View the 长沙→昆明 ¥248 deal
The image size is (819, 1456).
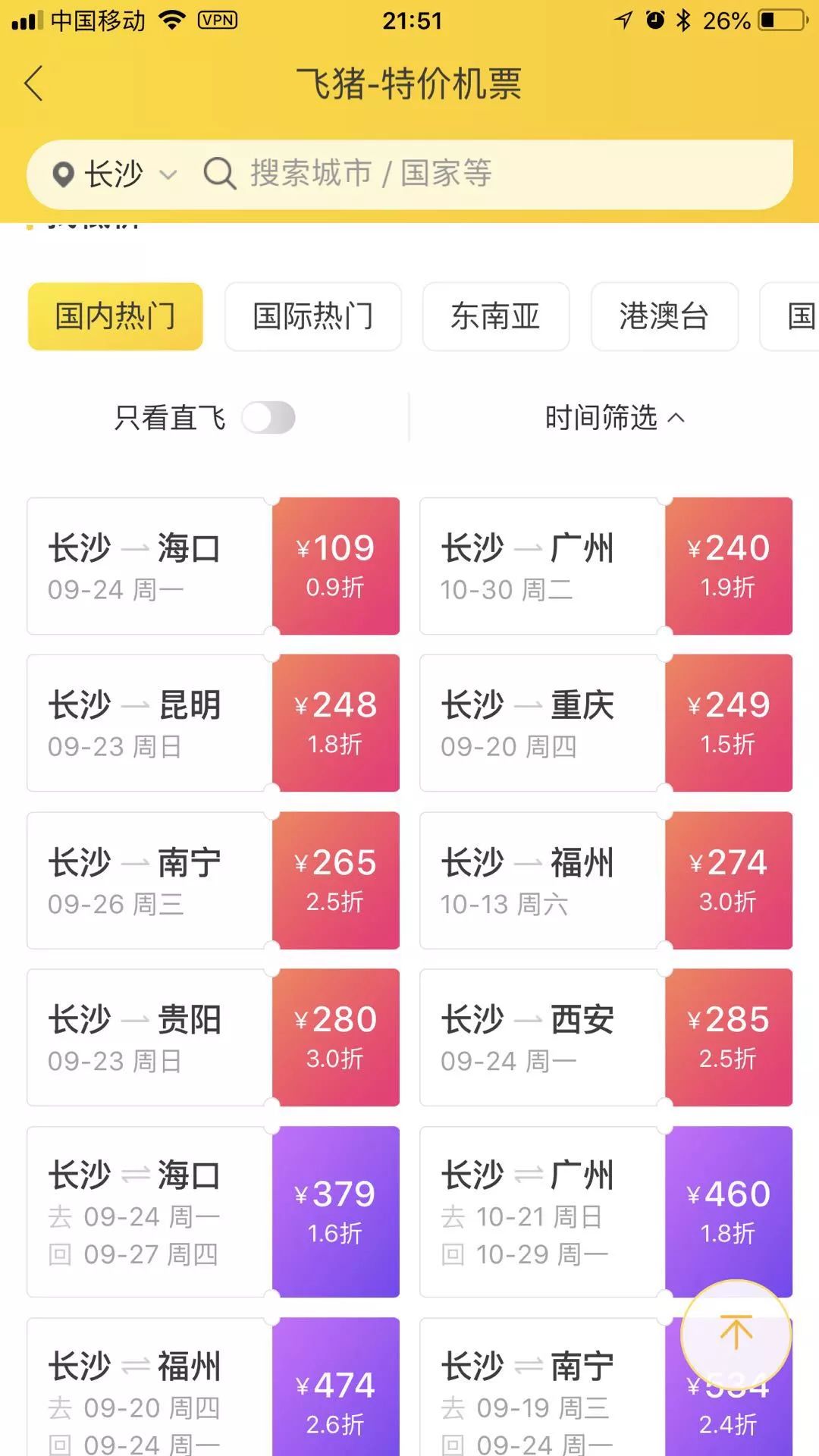(x=212, y=722)
